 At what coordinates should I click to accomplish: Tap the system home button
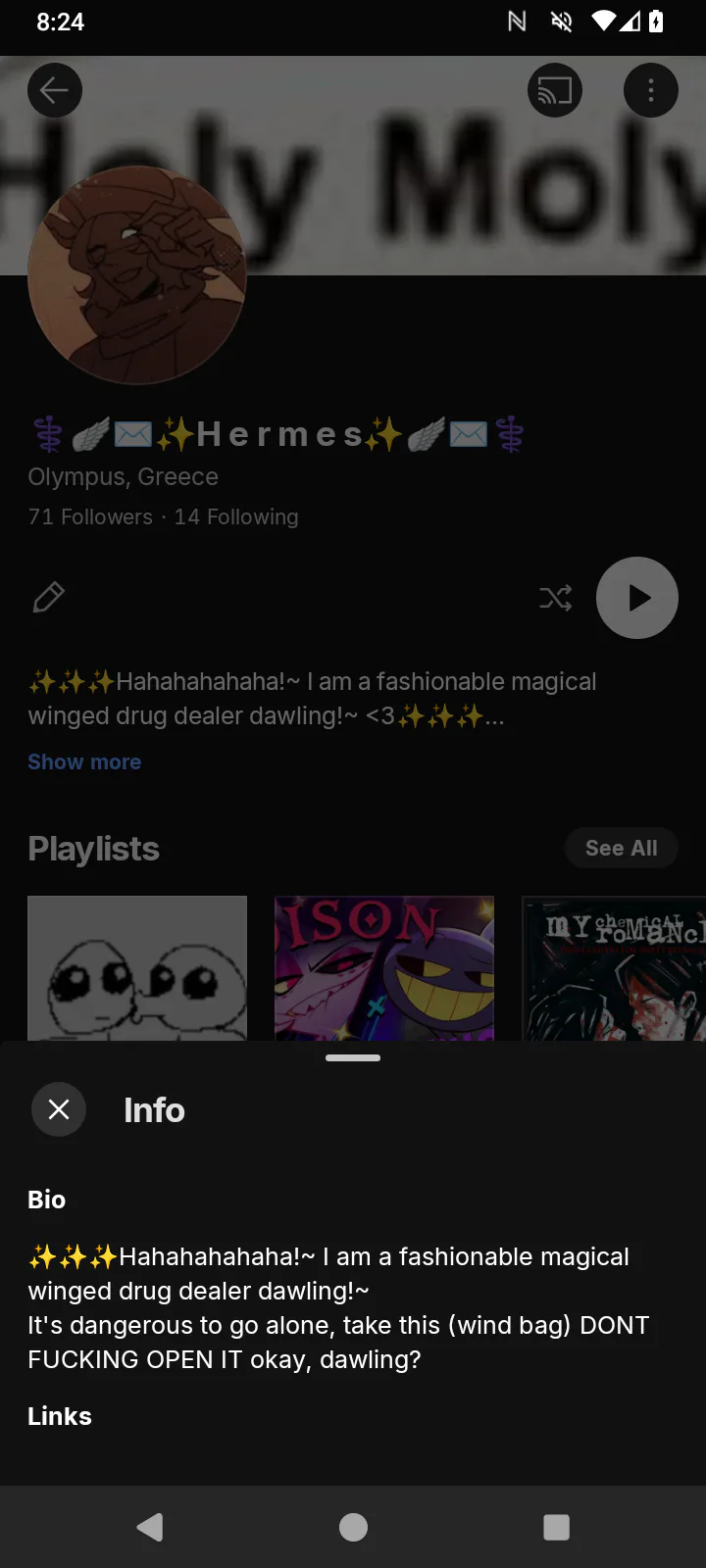[353, 1527]
